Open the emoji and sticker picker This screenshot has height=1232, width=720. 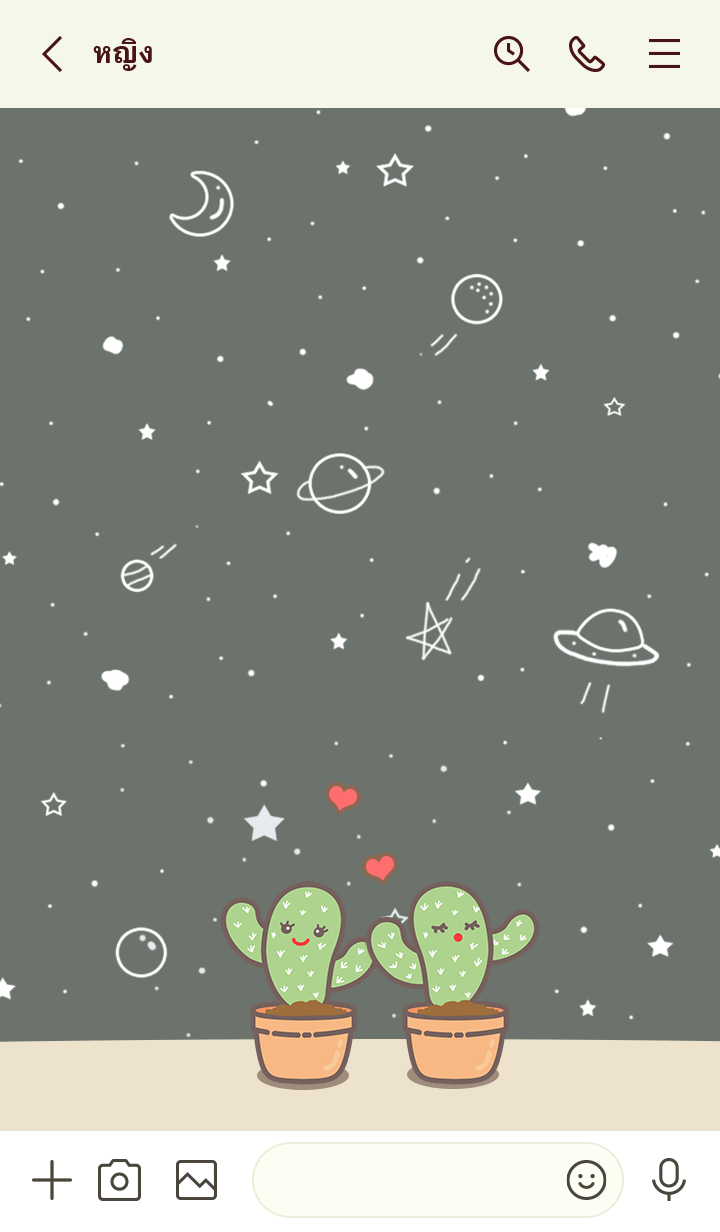click(586, 1180)
